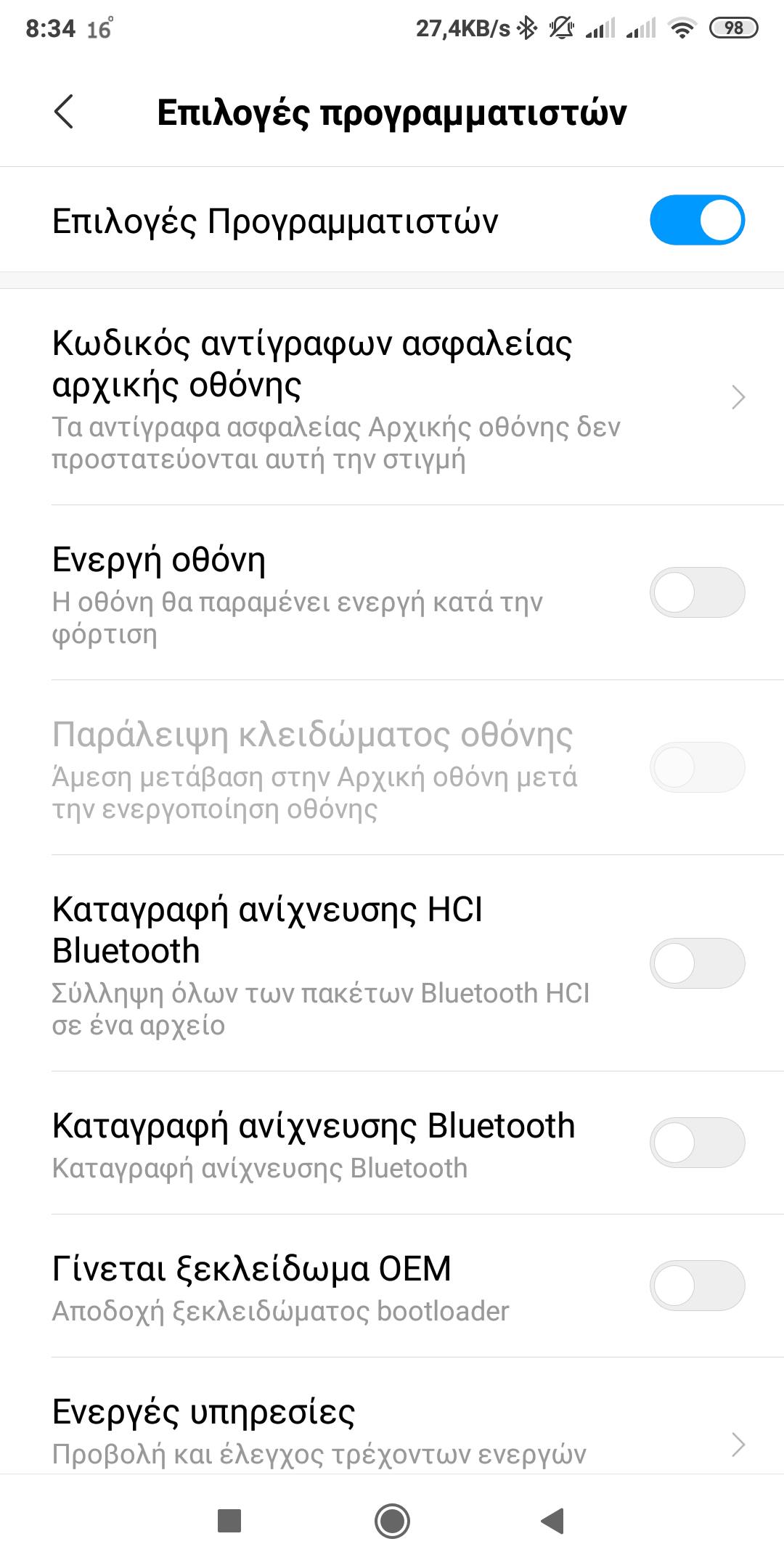
Task: Tap the system home button
Action: pos(392,1521)
